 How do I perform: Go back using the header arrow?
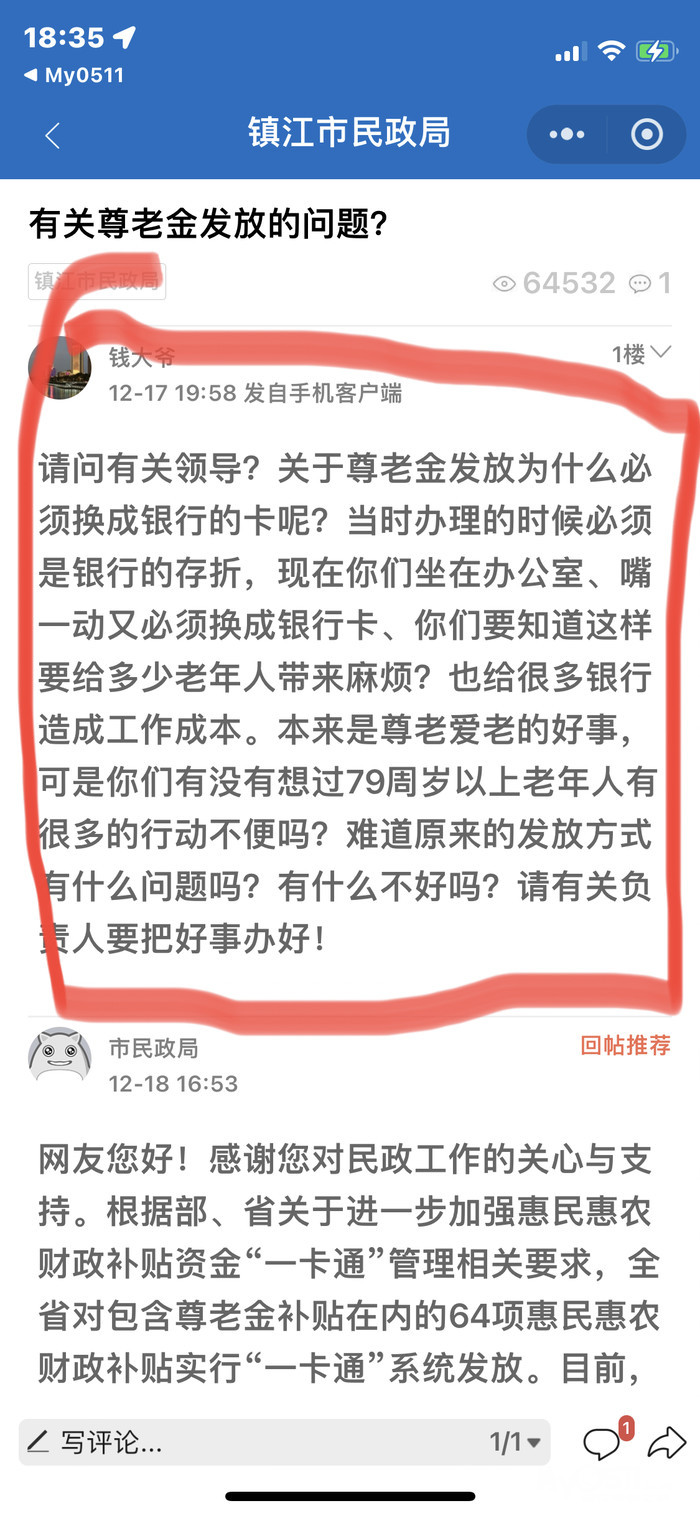pos(53,136)
